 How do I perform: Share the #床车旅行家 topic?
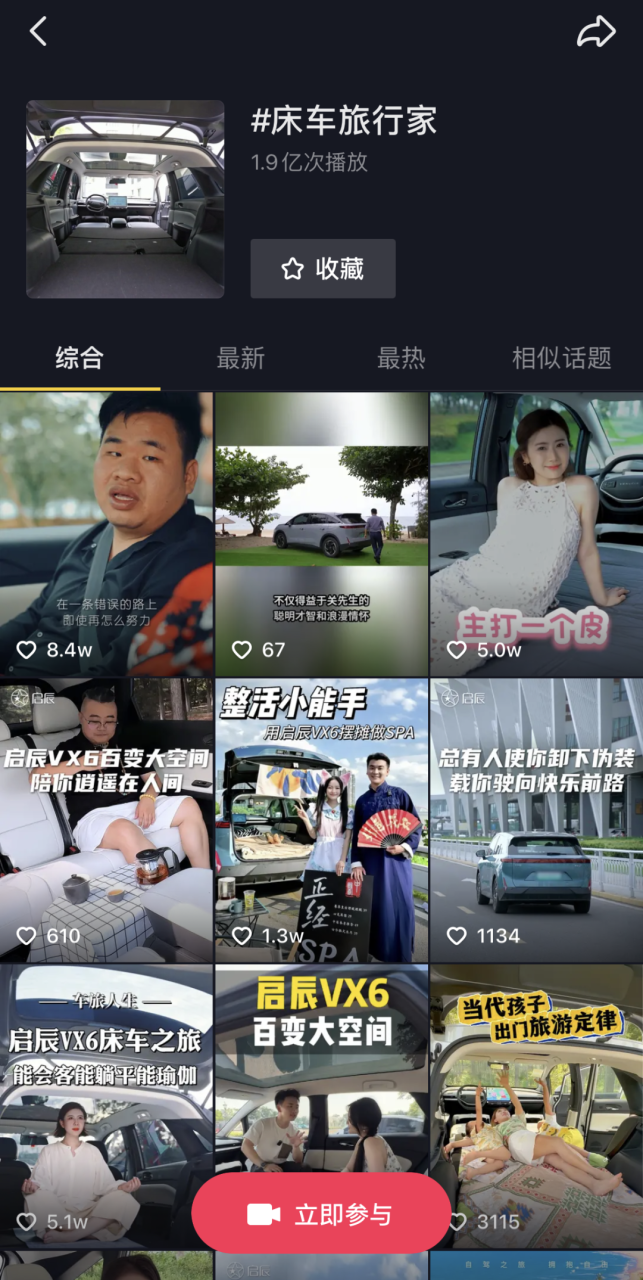[596, 32]
